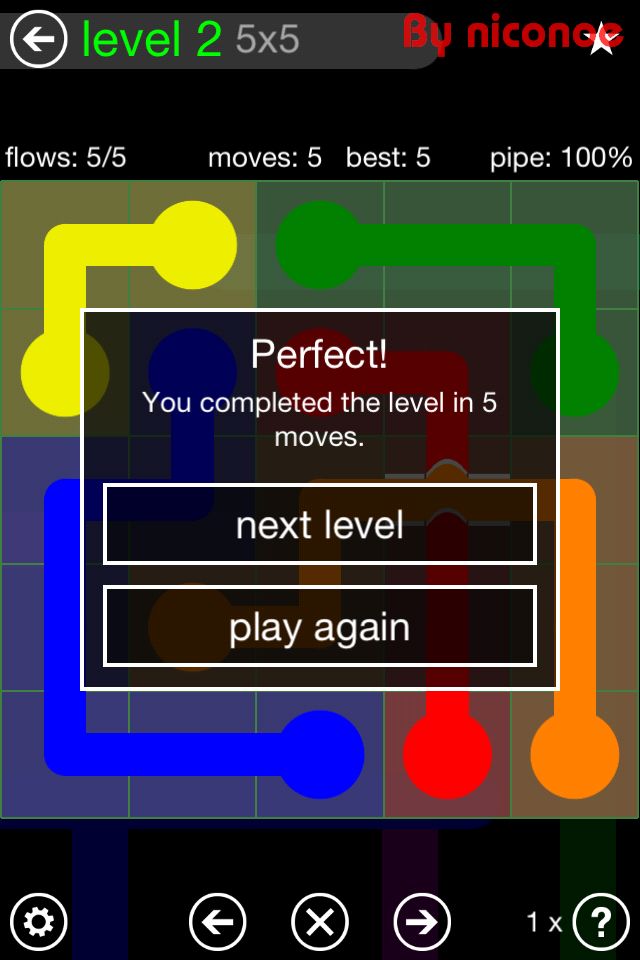Select play again to replay level
640x960 pixels.
coord(320,627)
